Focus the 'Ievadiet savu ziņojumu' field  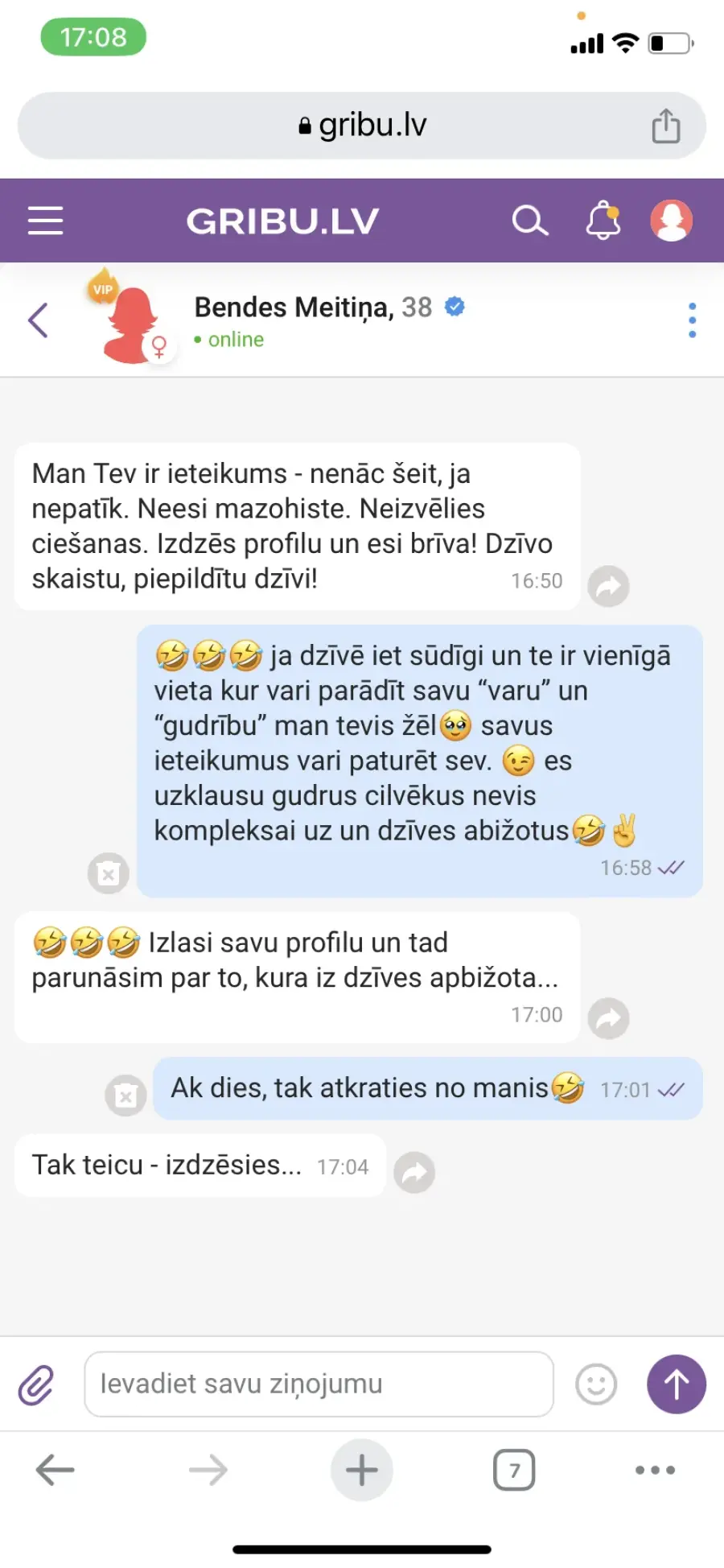319,1384
